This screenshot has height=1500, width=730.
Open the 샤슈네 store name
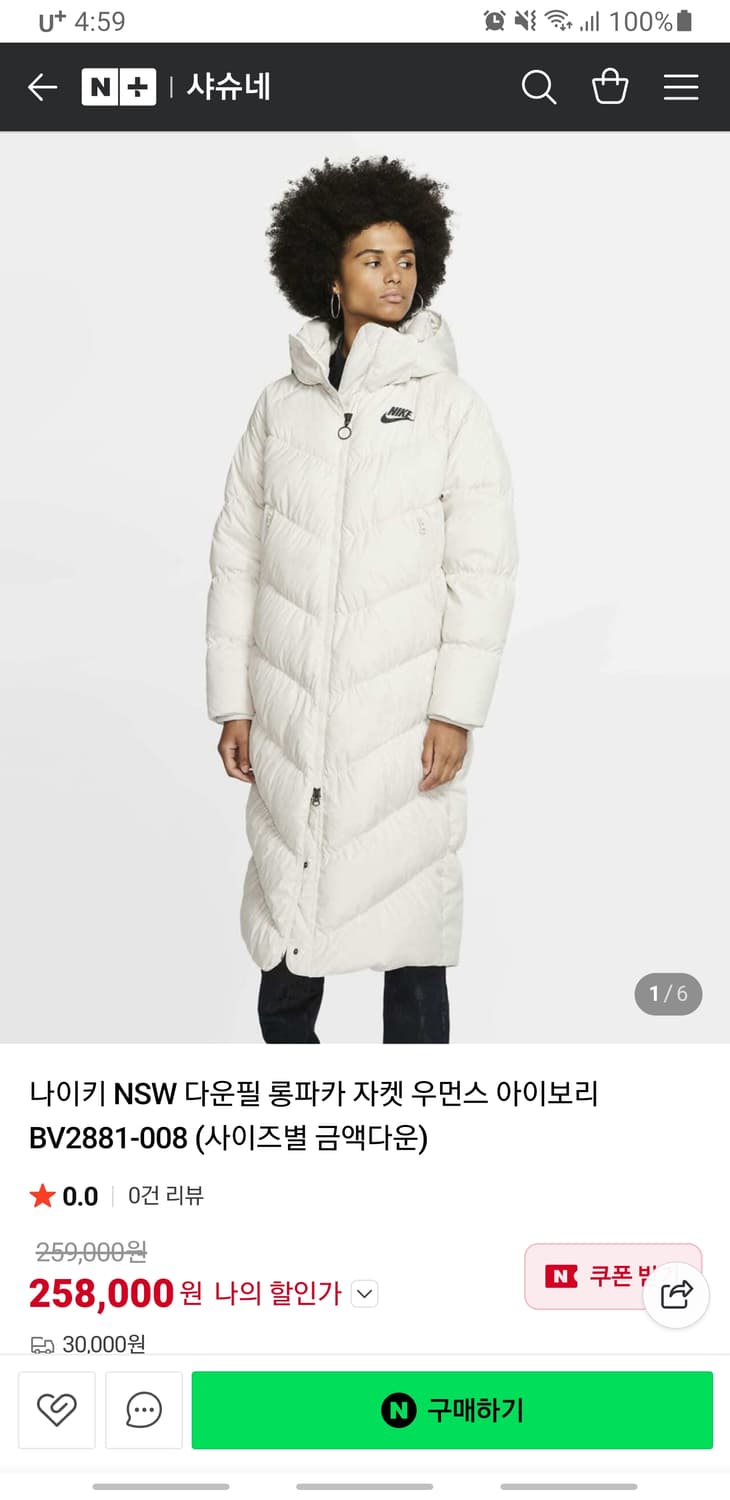(228, 87)
